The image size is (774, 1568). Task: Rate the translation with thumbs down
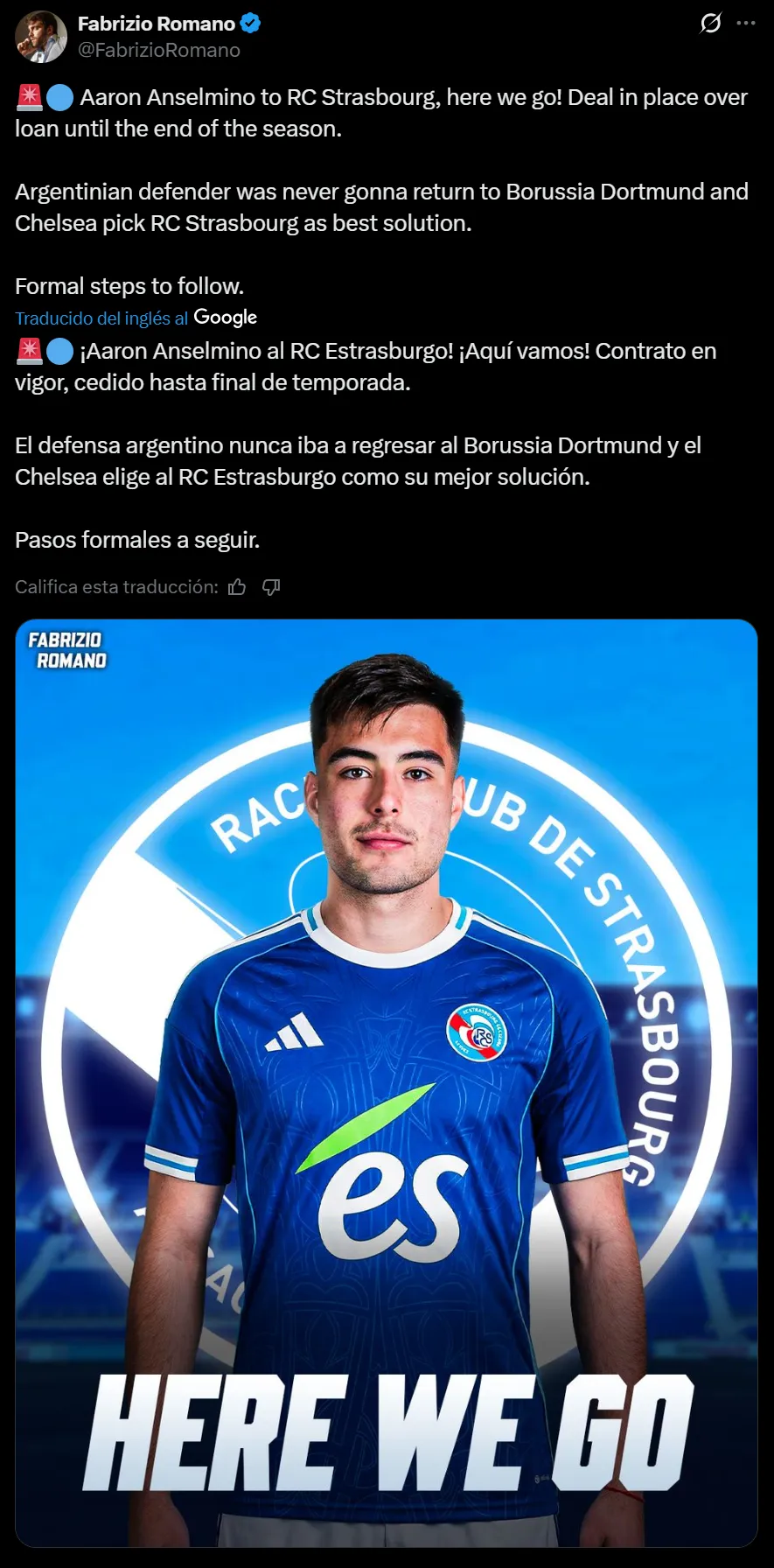coord(271,587)
